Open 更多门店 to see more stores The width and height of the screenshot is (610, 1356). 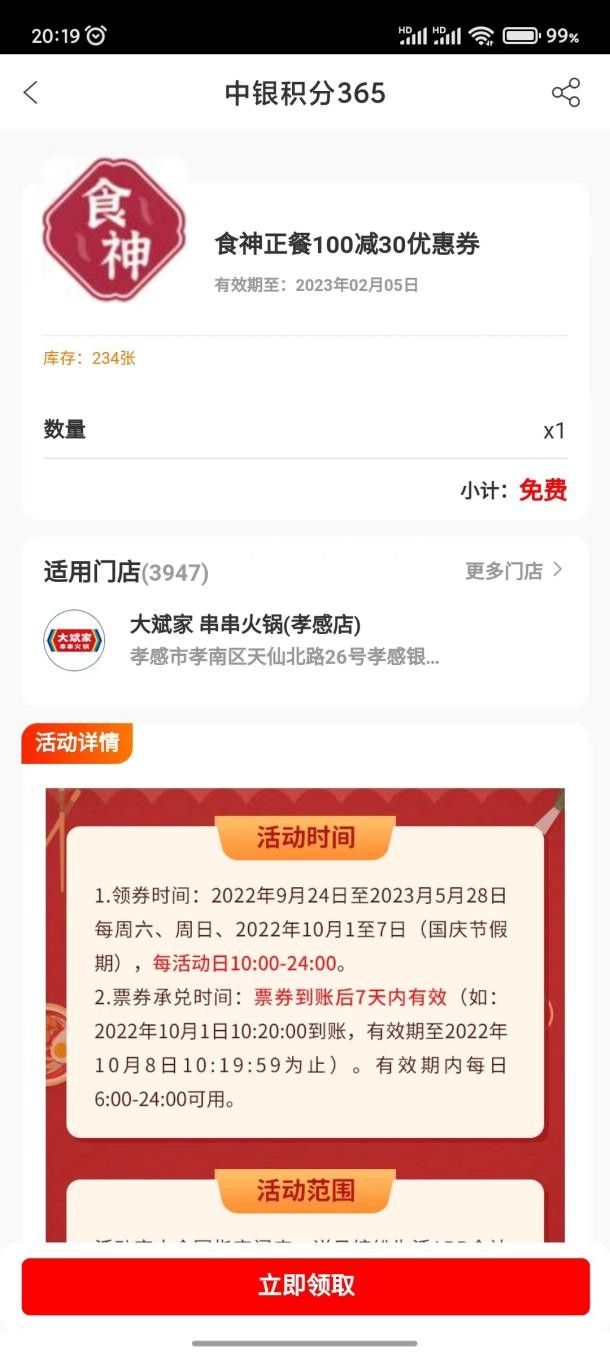514,571
